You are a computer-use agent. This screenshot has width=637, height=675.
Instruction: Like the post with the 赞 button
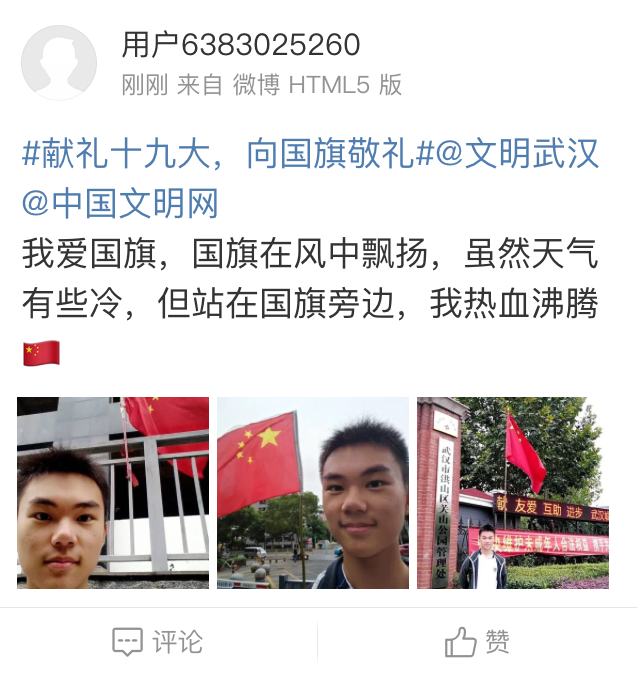coord(477,642)
